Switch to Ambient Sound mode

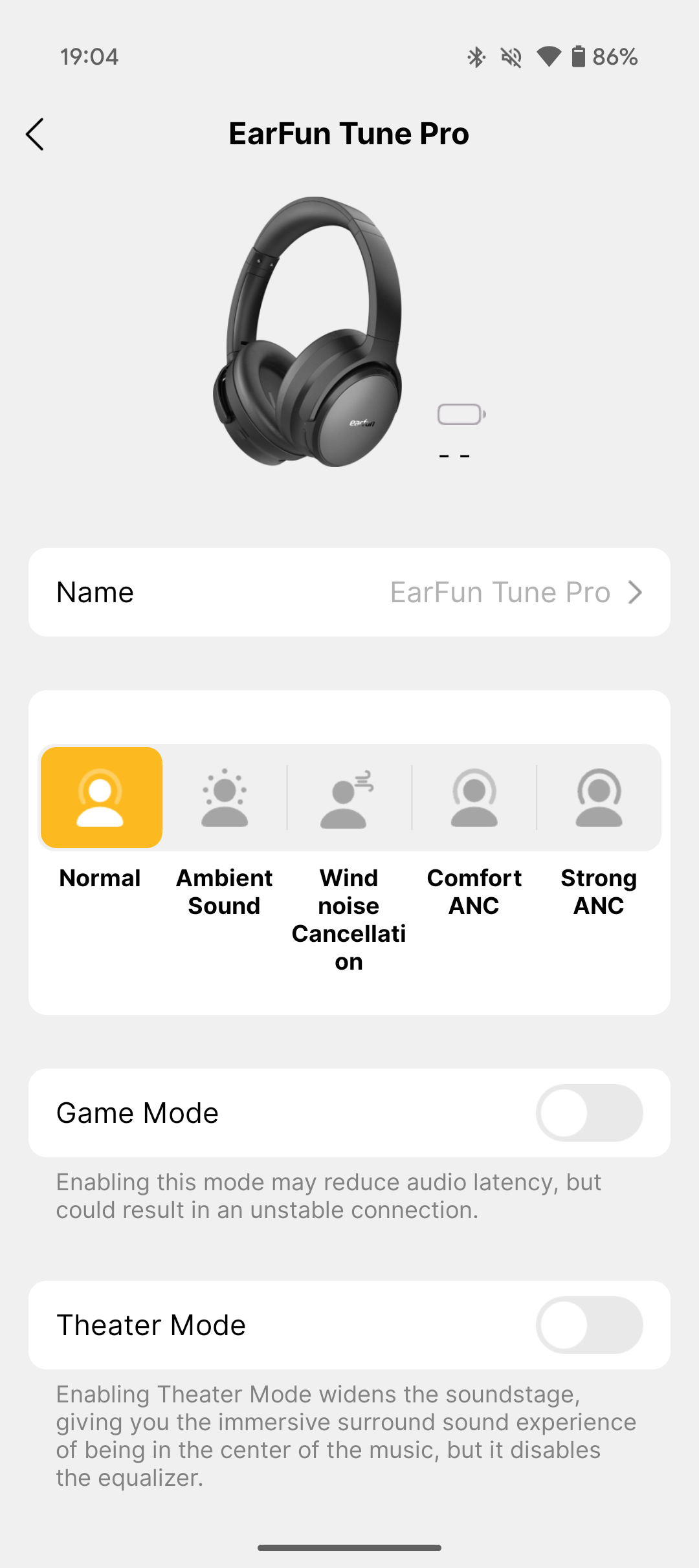(x=225, y=798)
